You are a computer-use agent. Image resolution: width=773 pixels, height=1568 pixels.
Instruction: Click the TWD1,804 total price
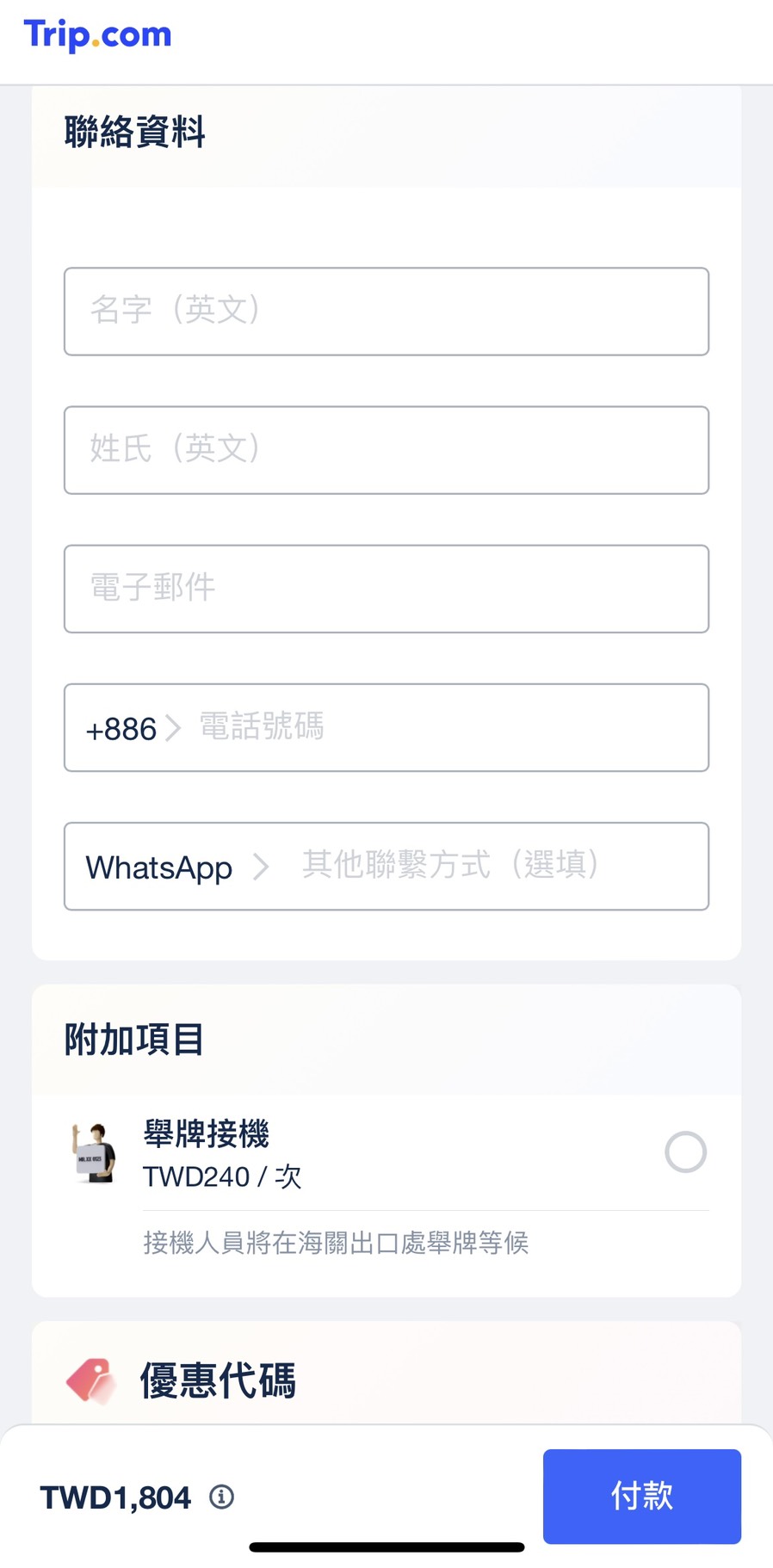(x=114, y=1497)
